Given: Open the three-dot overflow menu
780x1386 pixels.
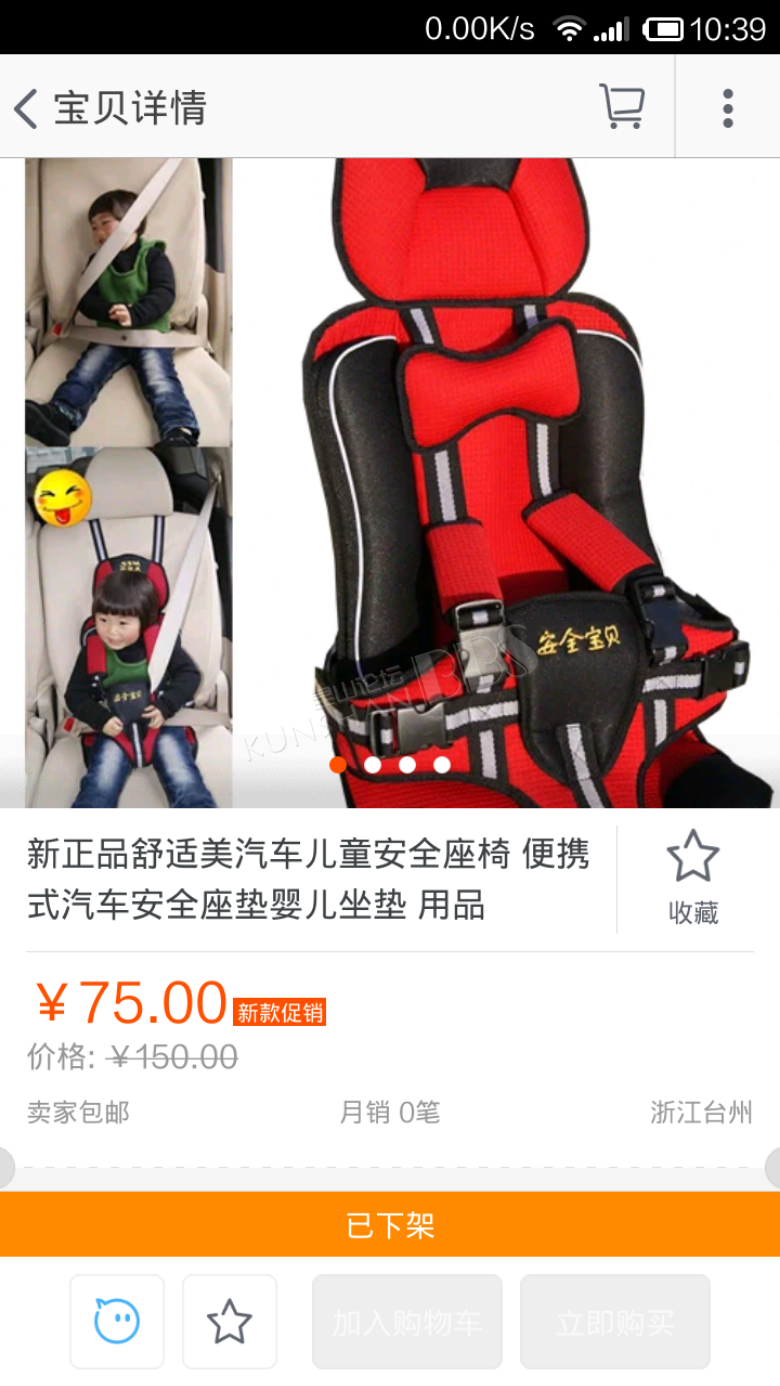Looking at the screenshot, I should click(x=728, y=107).
